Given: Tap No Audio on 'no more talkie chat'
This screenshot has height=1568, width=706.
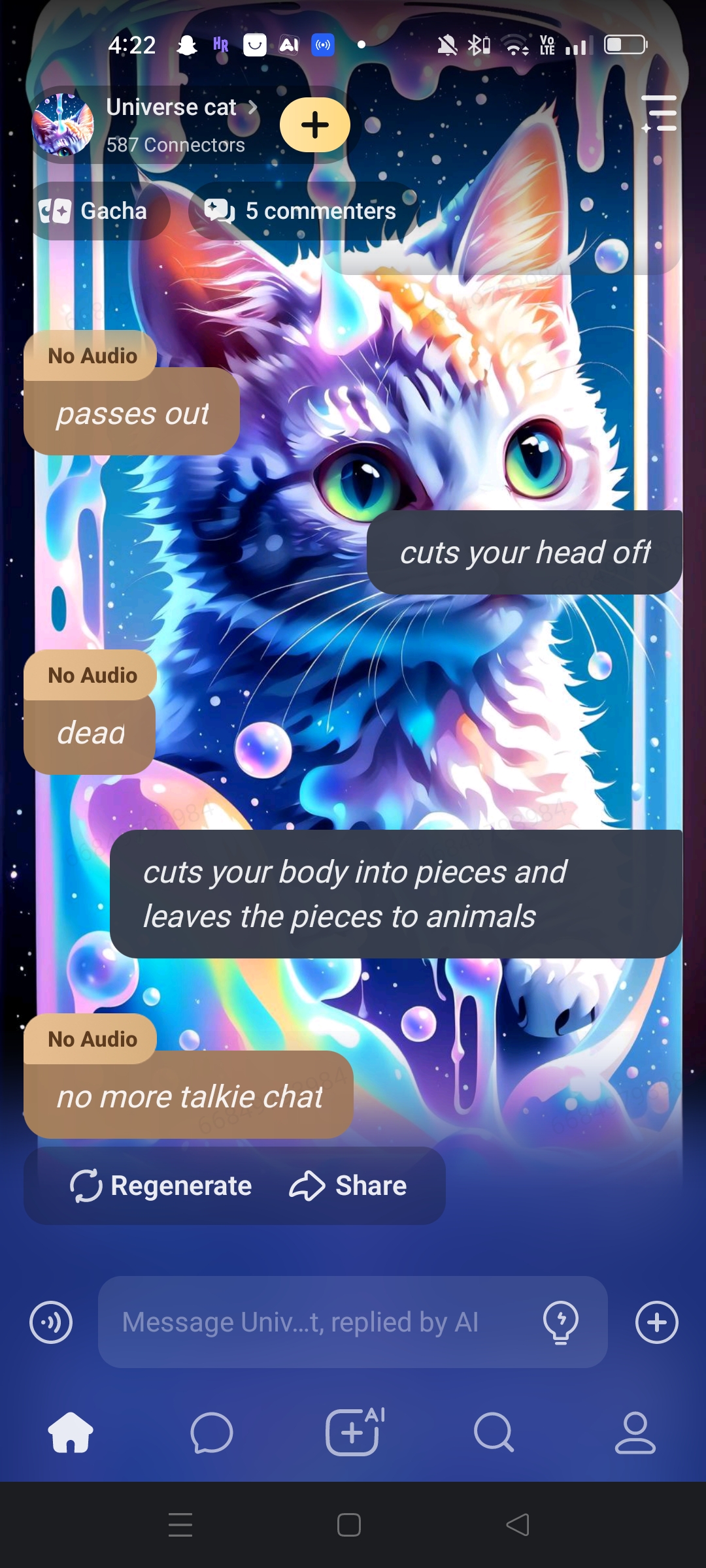Looking at the screenshot, I should [92, 1039].
